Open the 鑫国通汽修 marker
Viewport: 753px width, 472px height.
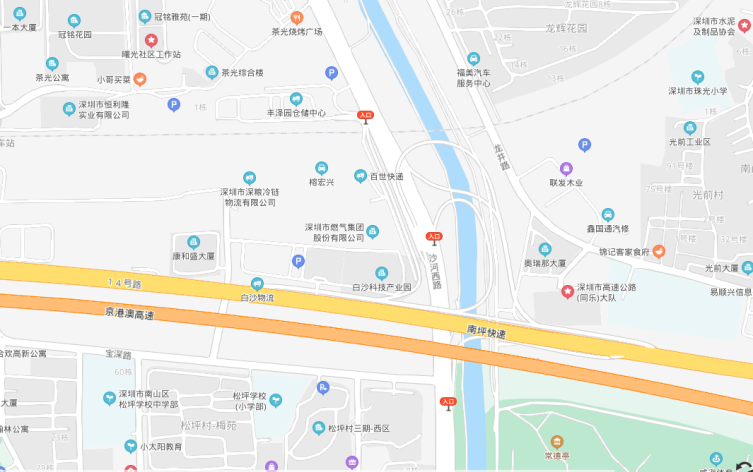coord(608,215)
